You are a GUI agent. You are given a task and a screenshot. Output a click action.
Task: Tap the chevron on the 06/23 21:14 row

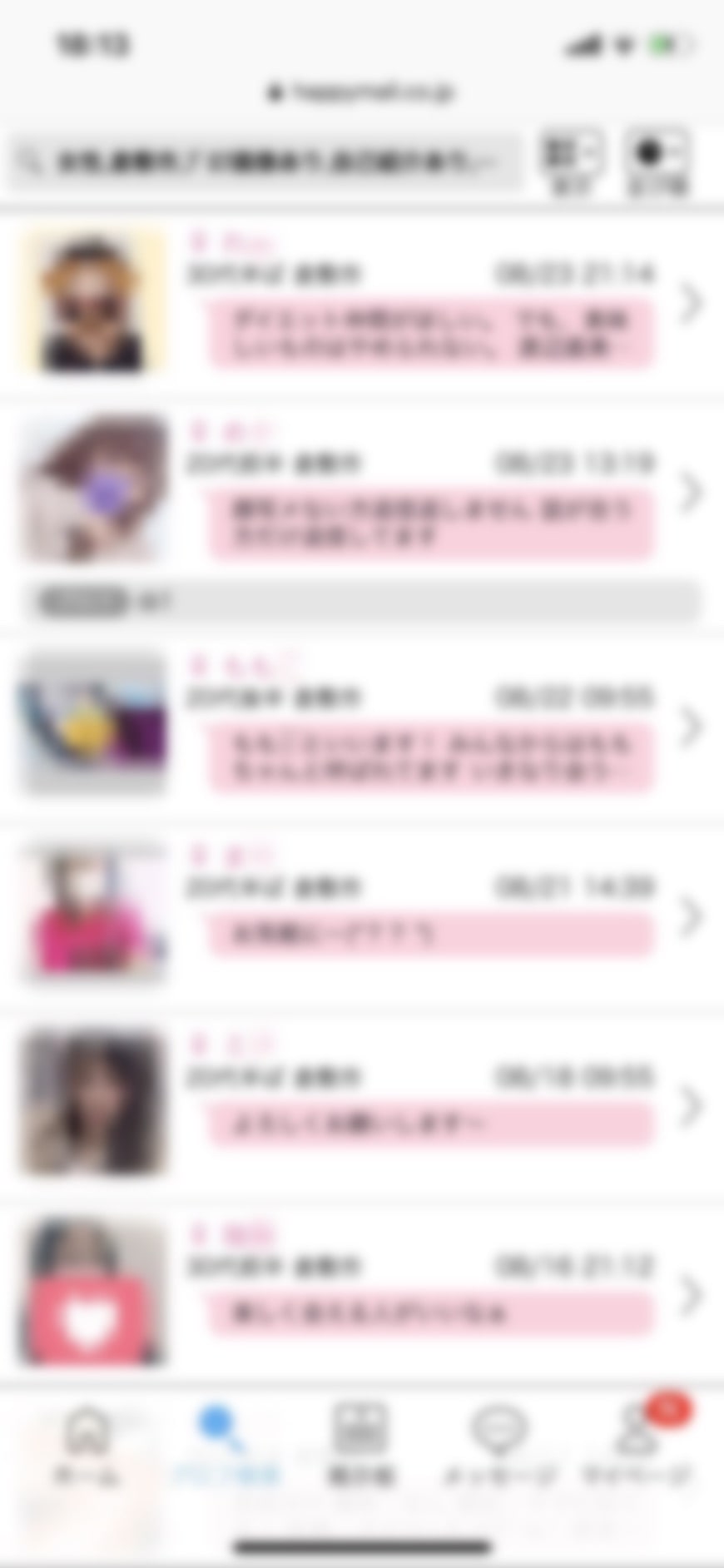[691, 303]
